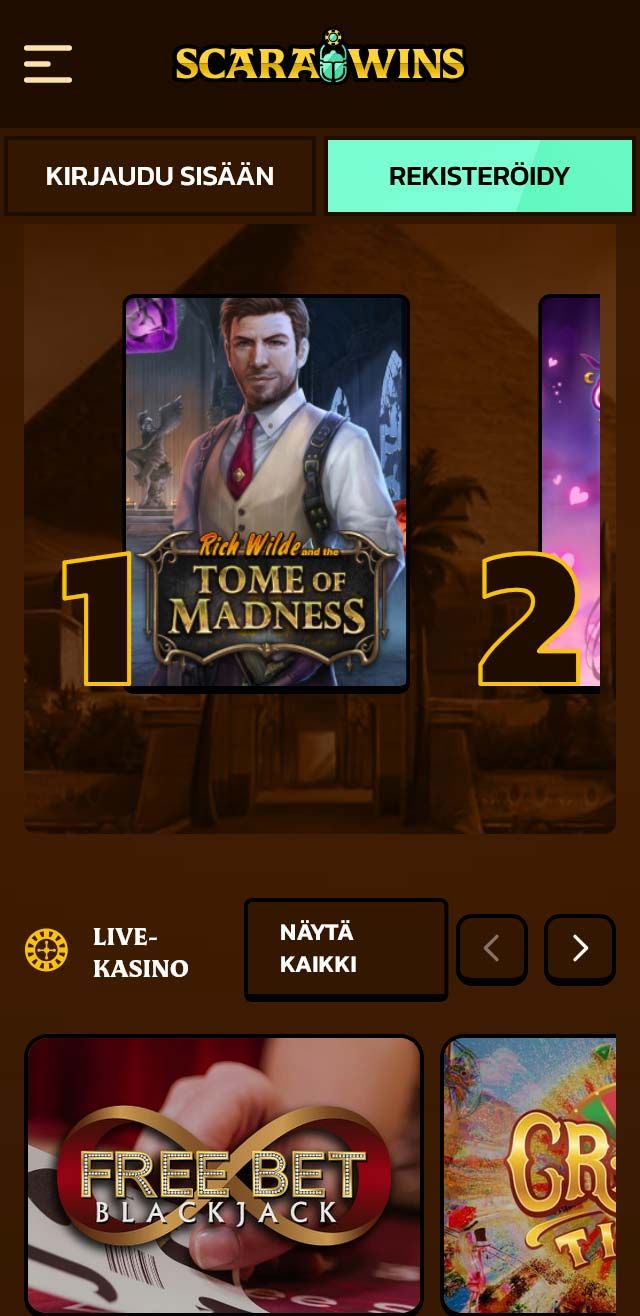Show previous Live-kasino games with left arrow

(491, 948)
